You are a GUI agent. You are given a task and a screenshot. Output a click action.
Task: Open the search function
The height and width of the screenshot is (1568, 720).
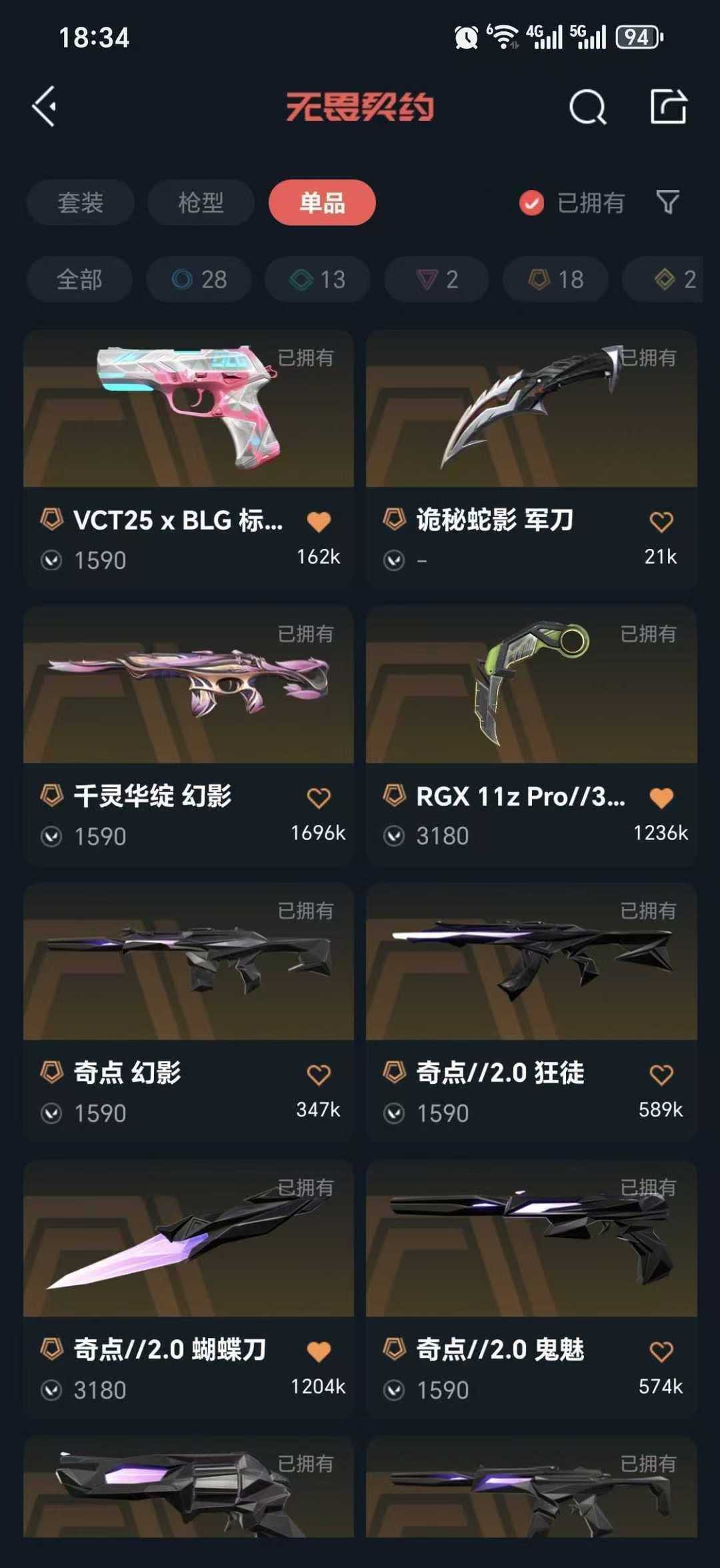585,107
